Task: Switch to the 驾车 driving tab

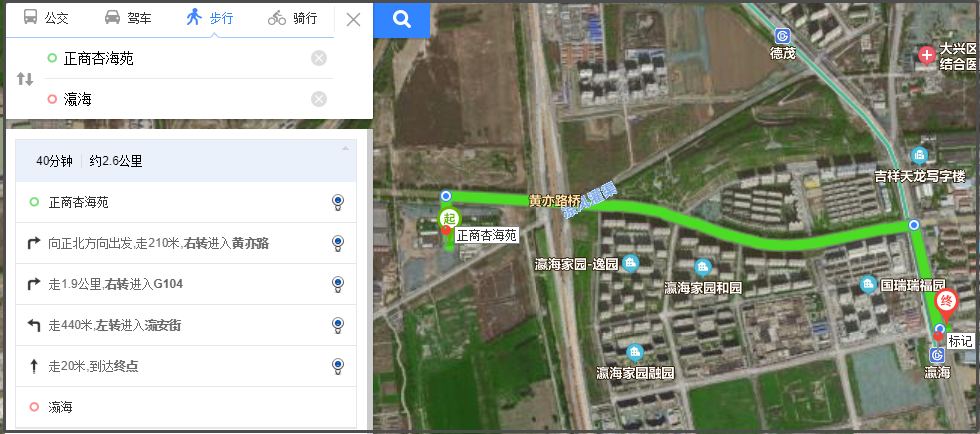Action: [127, 18]
